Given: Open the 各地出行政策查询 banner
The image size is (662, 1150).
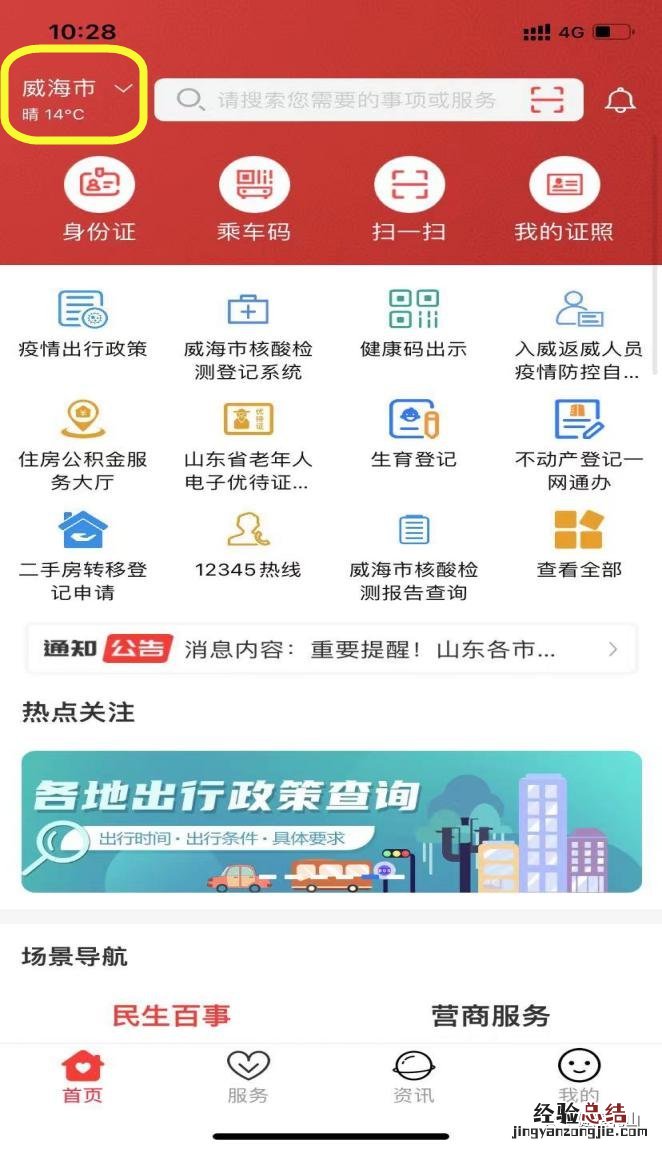Looking at the screenshot, I should (331, 821).
